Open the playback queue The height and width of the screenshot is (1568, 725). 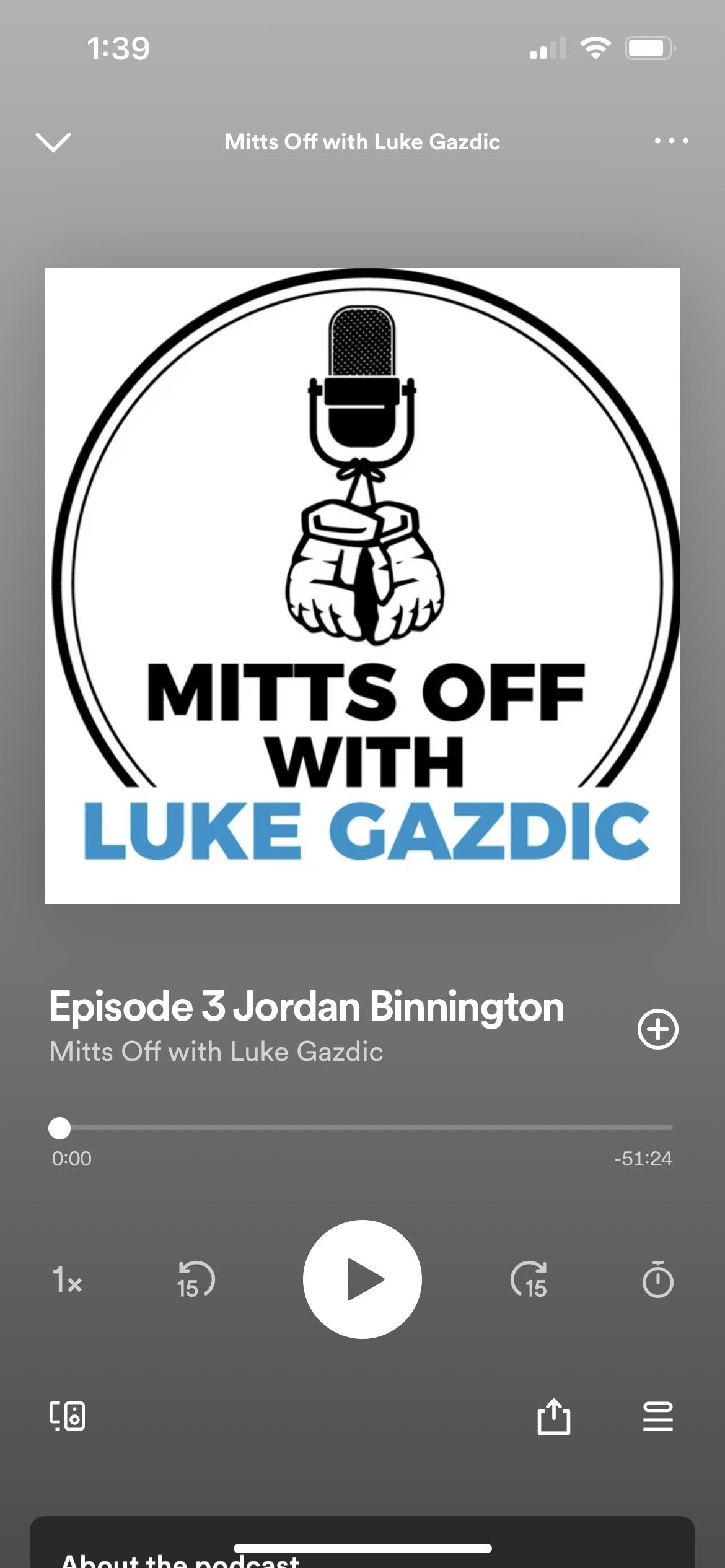tap(657, 1416)
